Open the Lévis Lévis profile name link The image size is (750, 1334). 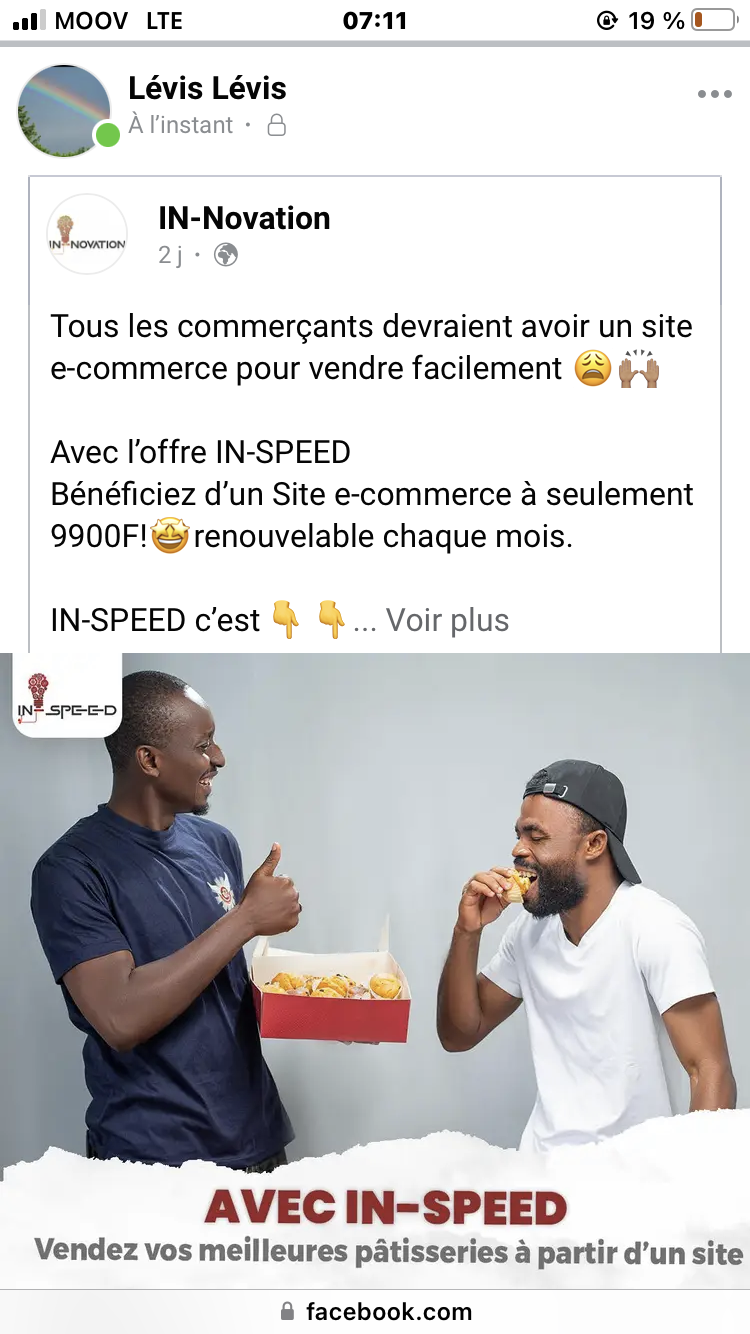207,88
